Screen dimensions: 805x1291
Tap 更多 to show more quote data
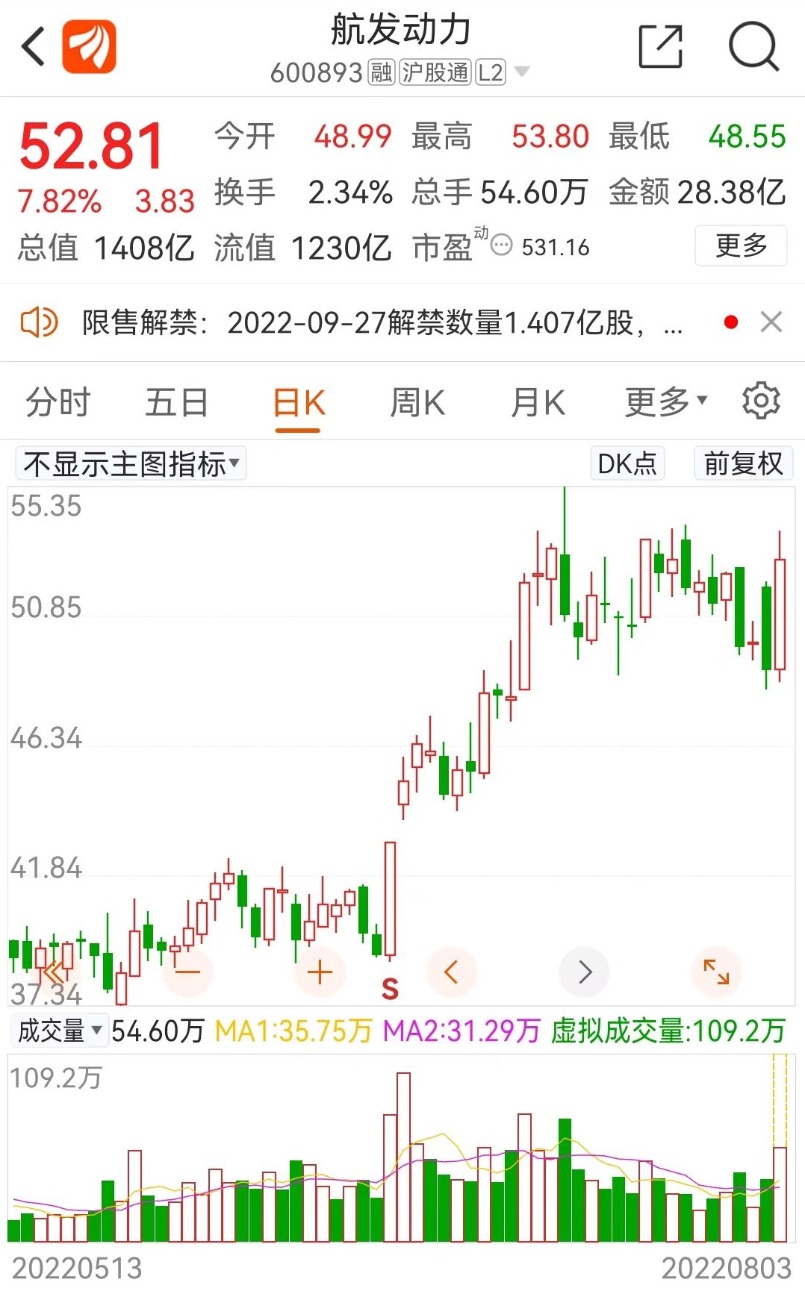coord(741,245)
